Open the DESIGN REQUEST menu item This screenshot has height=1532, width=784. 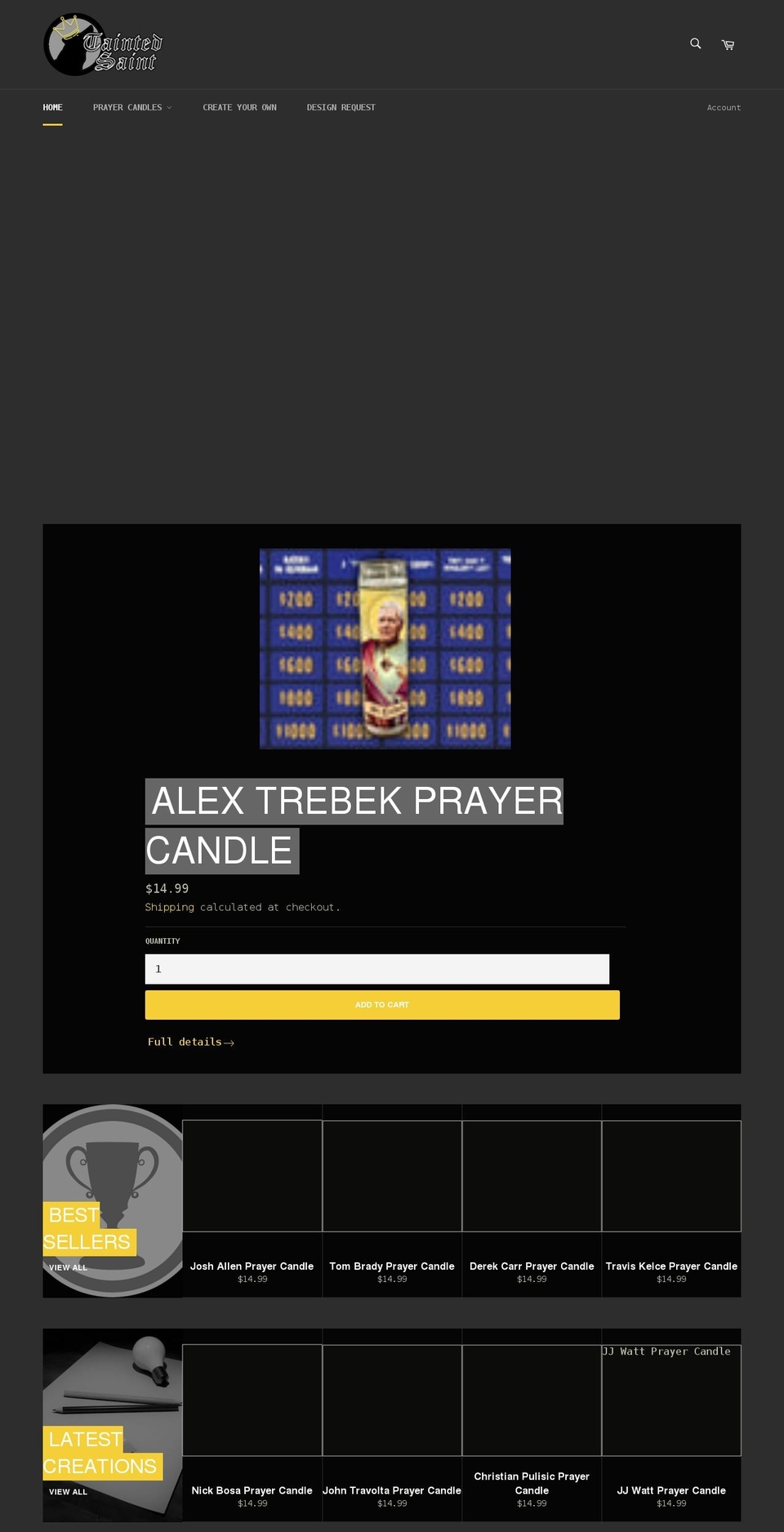click(341, 107)
